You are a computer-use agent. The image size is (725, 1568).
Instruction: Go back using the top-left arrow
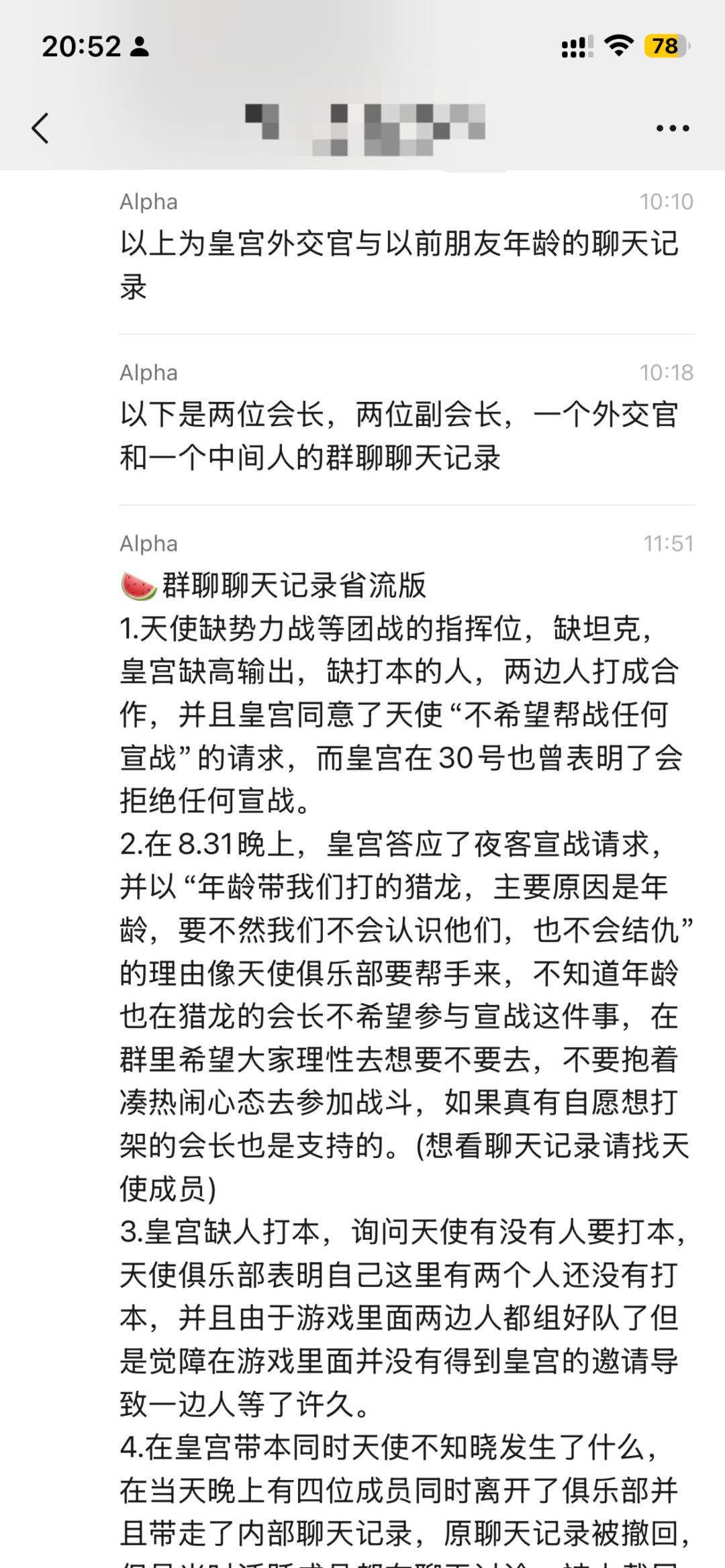pyautogui.click(x=40, y=128)
